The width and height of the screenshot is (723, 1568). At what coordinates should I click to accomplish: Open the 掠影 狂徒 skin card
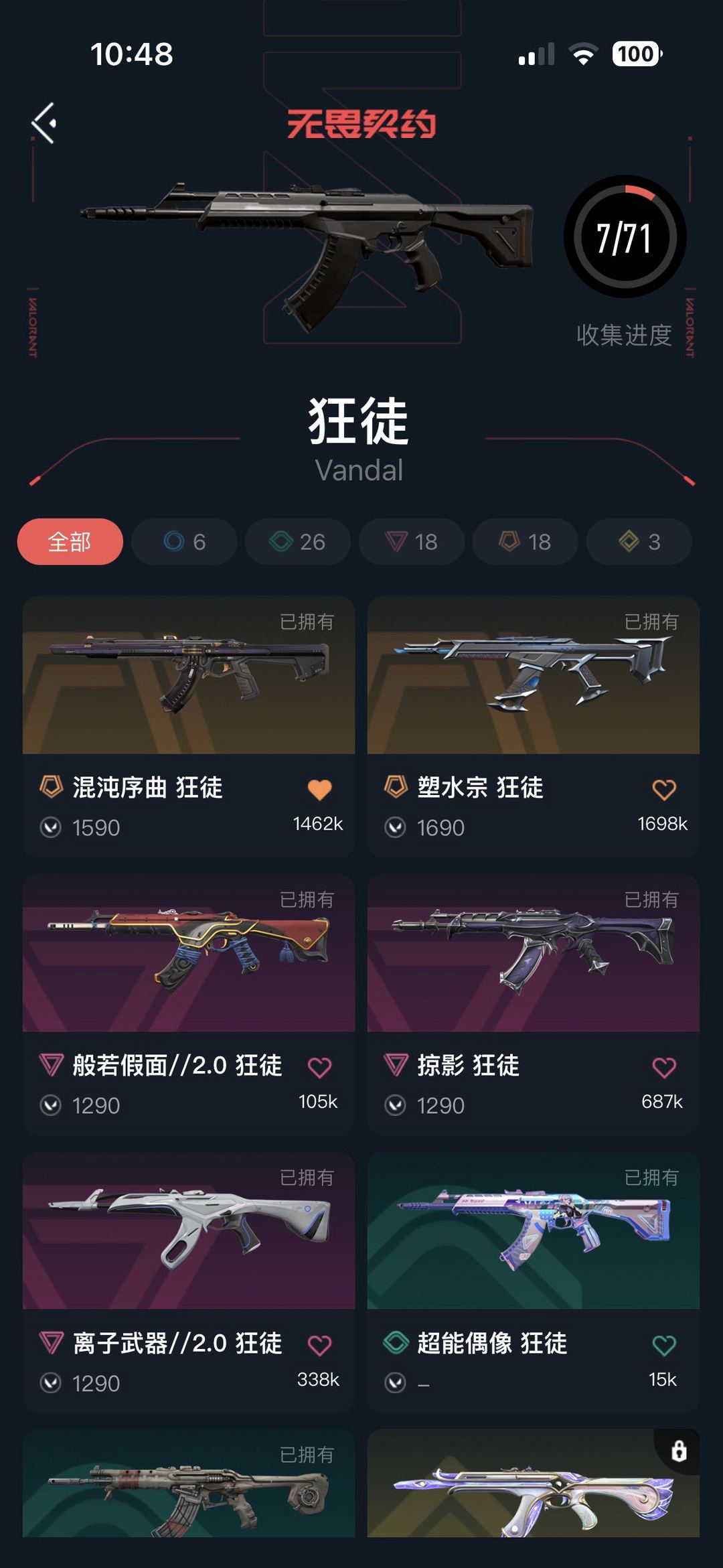(534, 1004)
